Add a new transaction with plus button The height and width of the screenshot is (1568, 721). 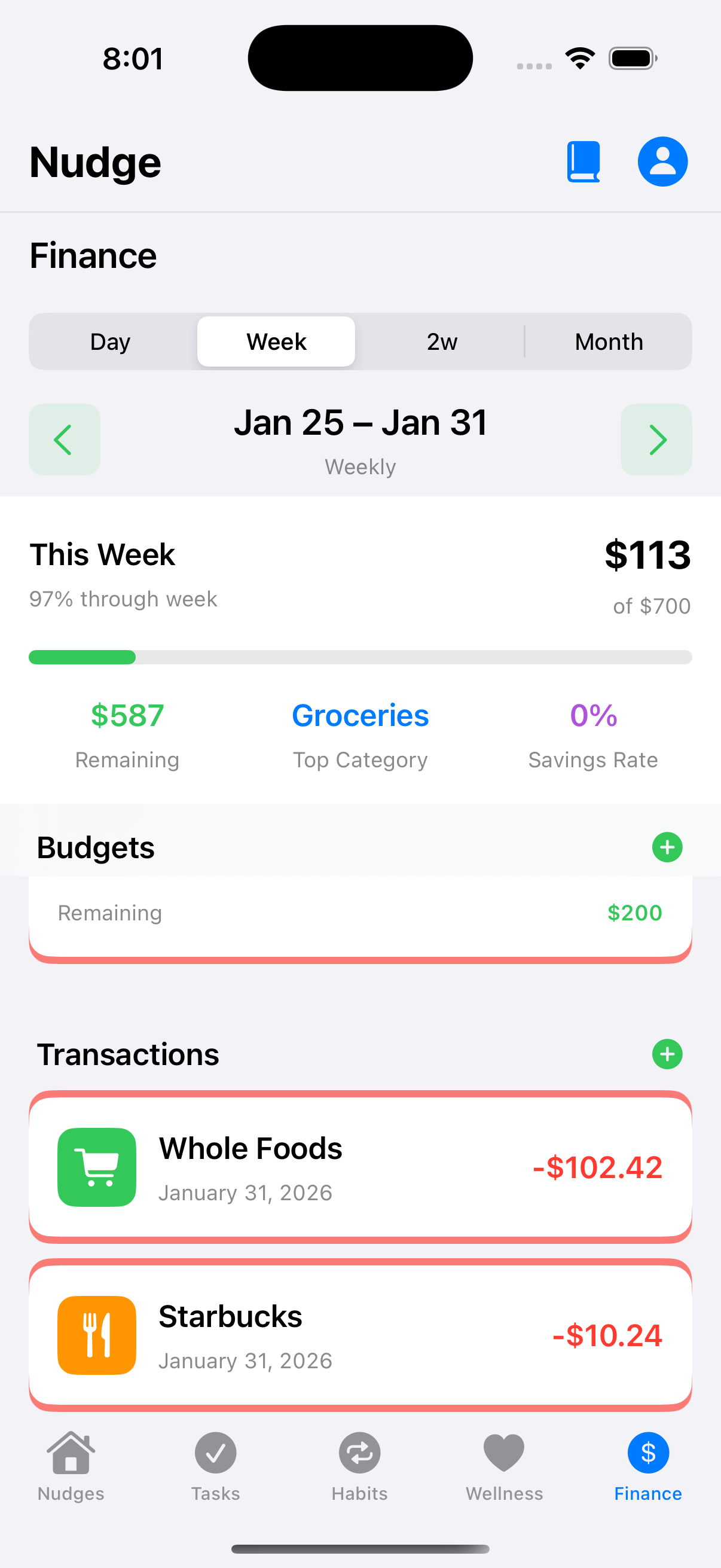coord(667,1054)
